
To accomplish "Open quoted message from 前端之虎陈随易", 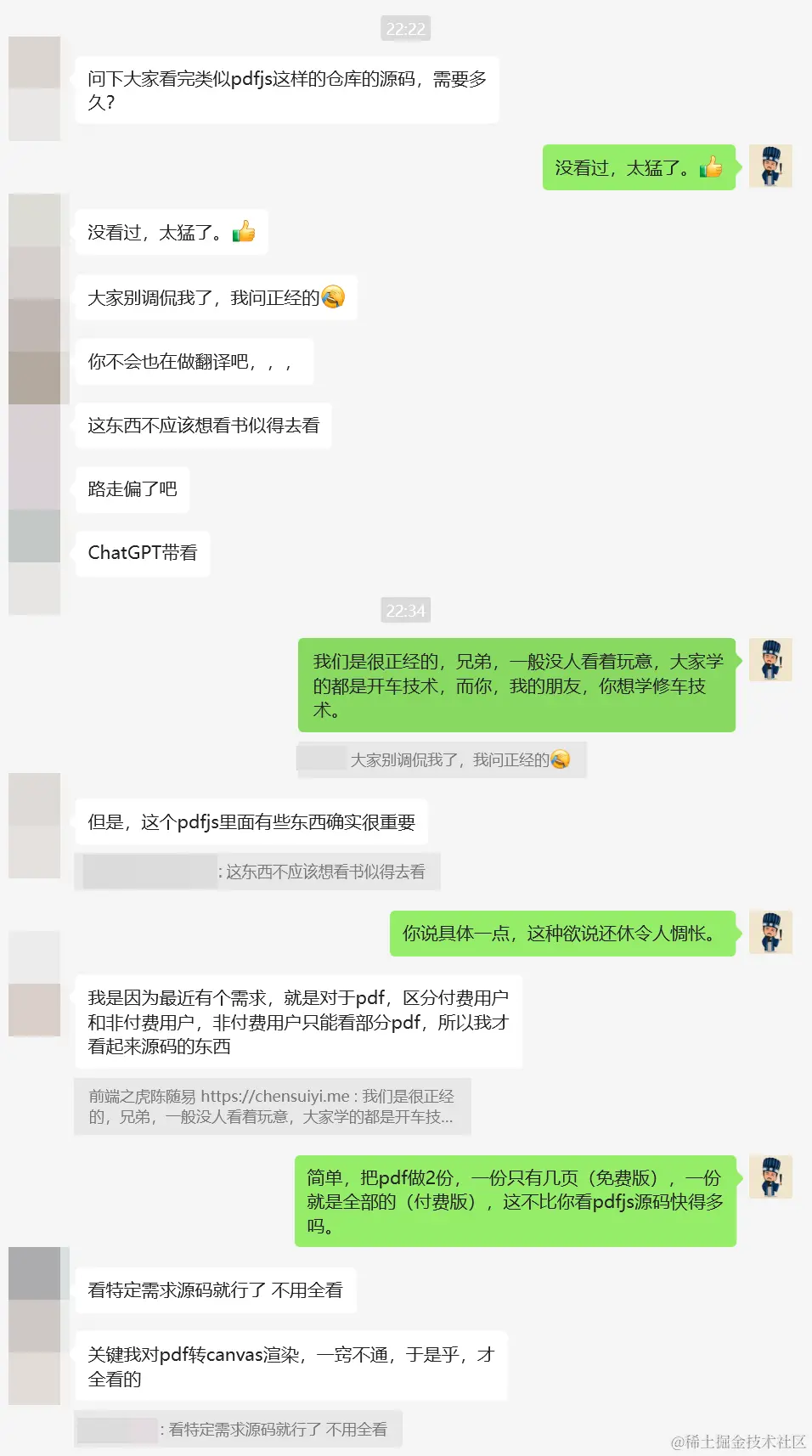I will coord(272,1106).
